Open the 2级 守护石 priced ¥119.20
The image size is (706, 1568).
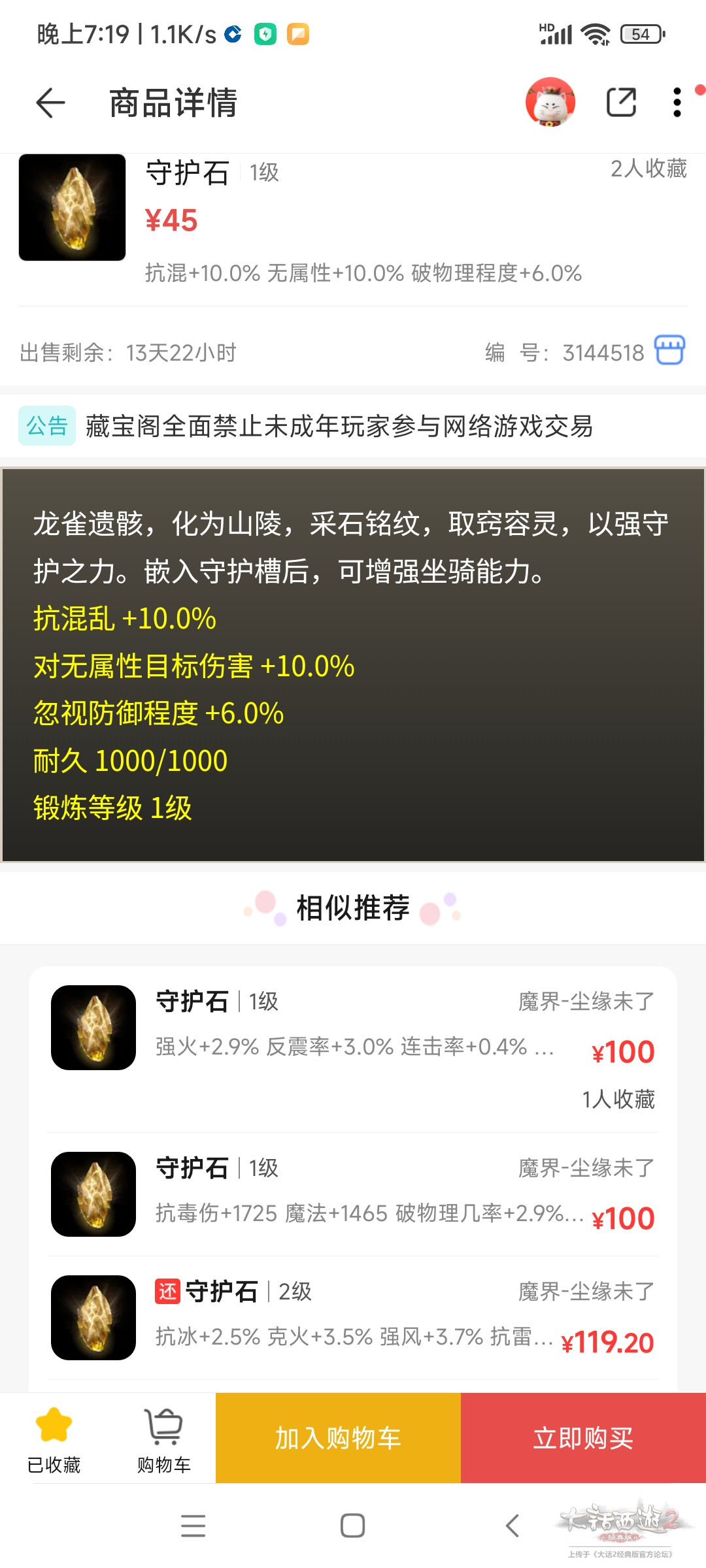pyautogui.click(x=353, y=1318)
